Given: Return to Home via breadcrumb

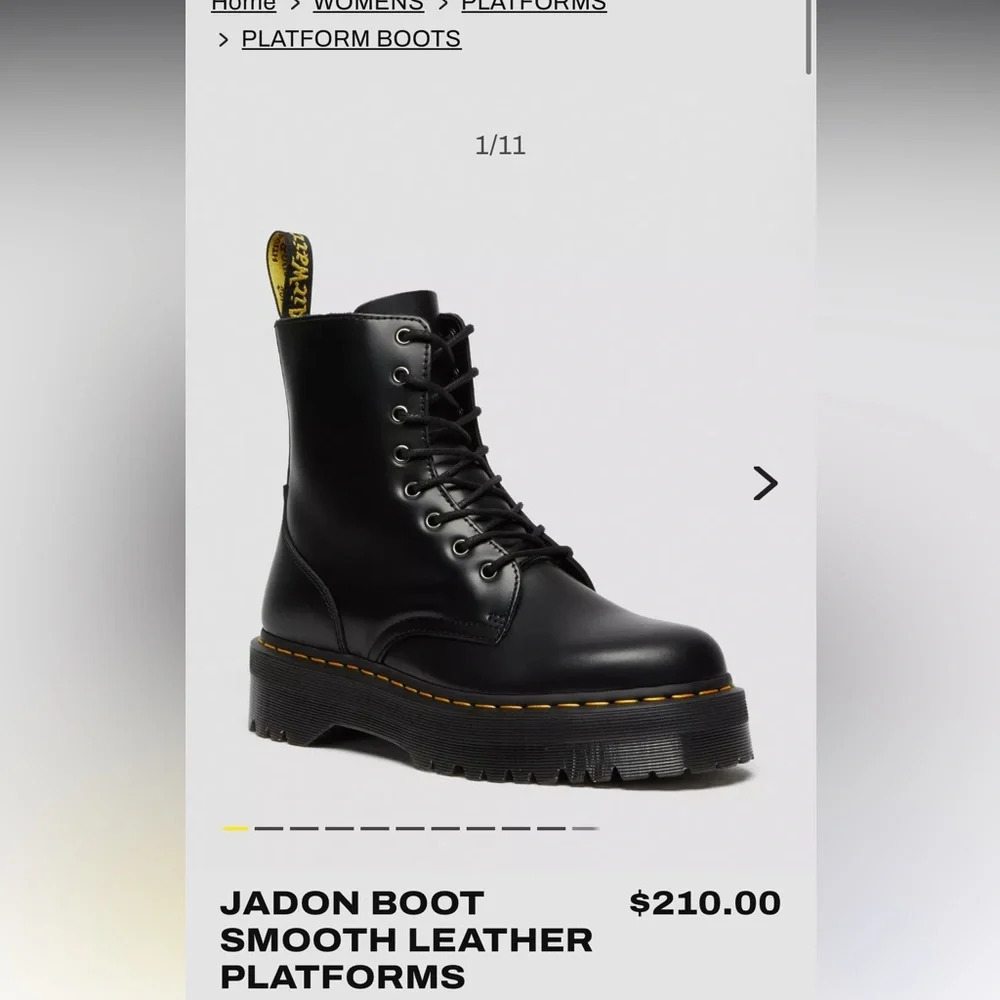Looking at the screenshot, I should pyautogui.click(x=243, y=5).
